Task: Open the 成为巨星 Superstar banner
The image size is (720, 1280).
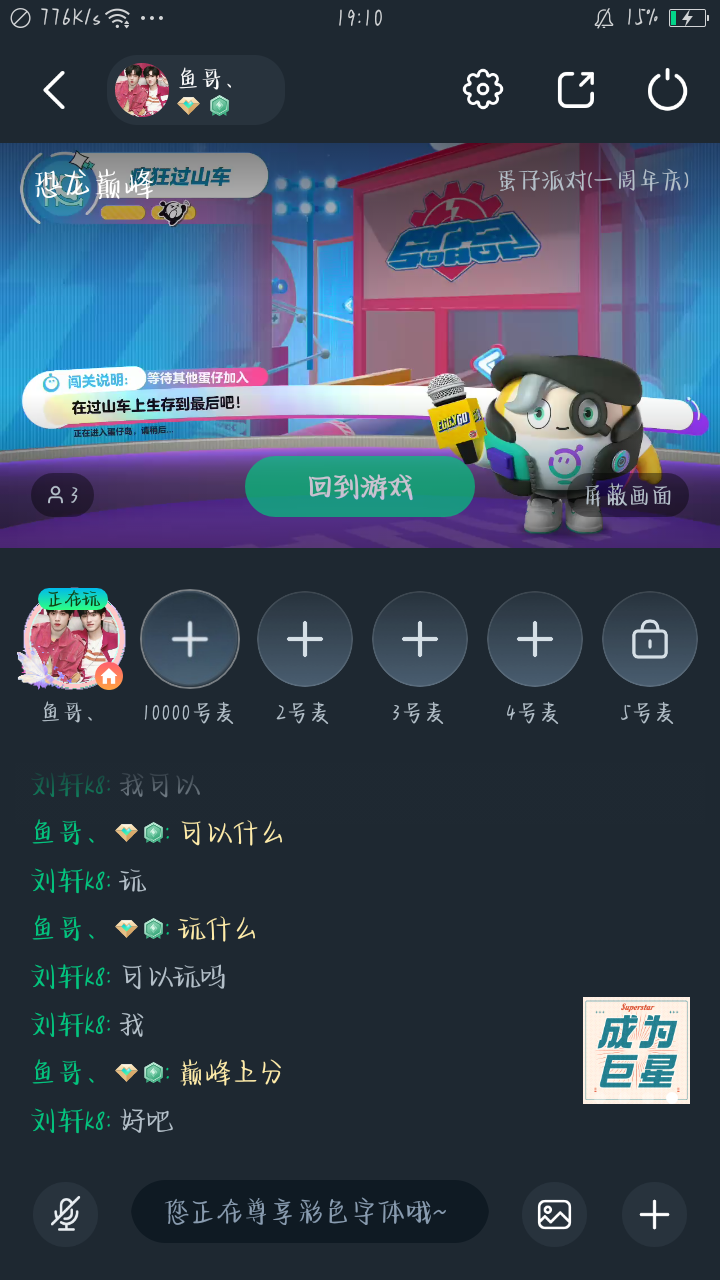Action: click(x=636, y=1050)
